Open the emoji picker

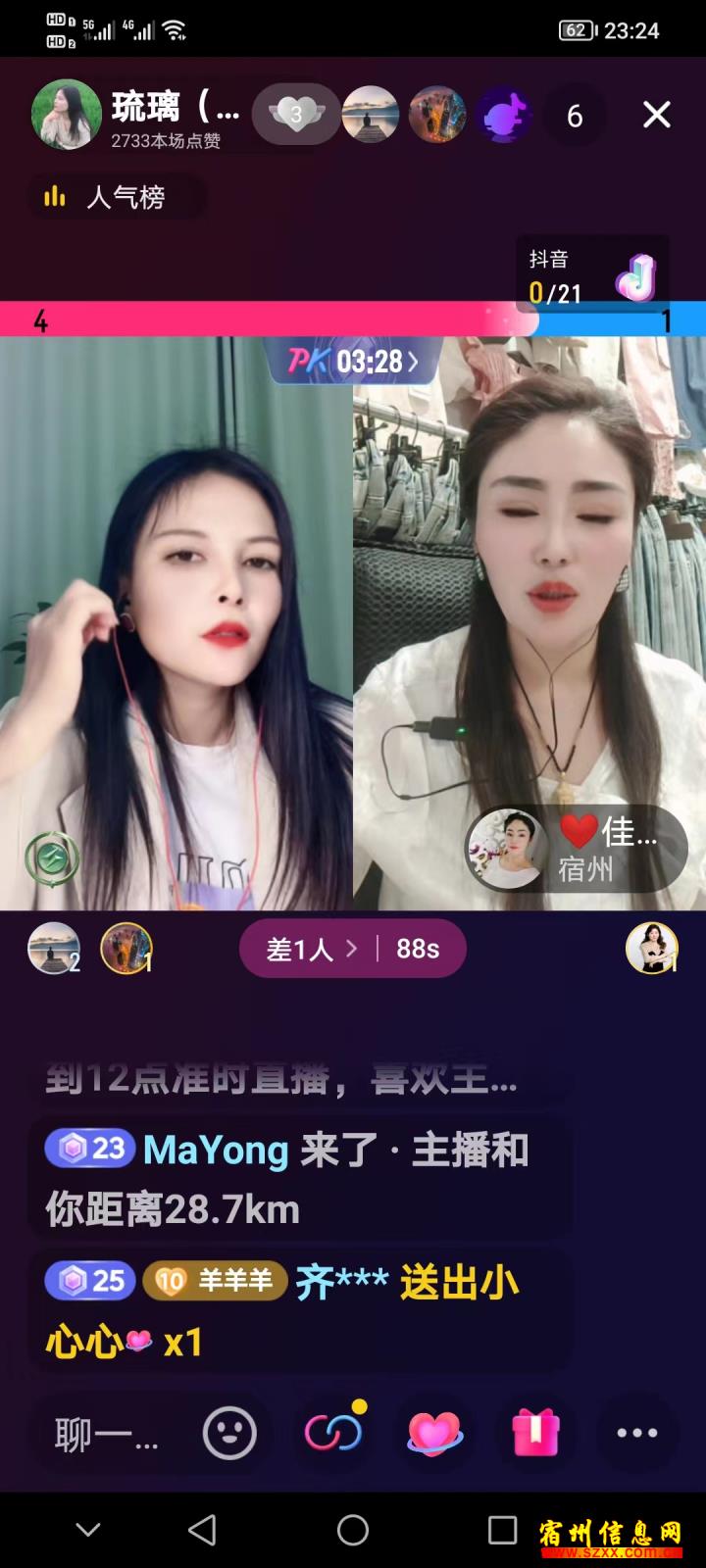point(229,1434)
